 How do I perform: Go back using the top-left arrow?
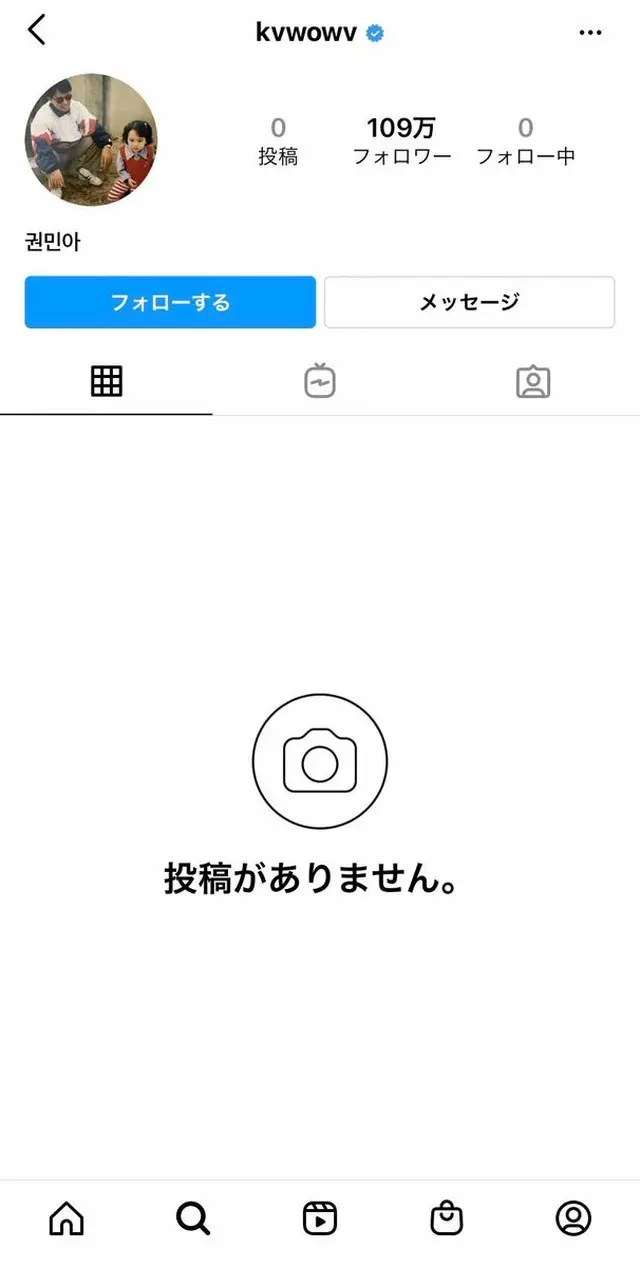click(37, 31)
